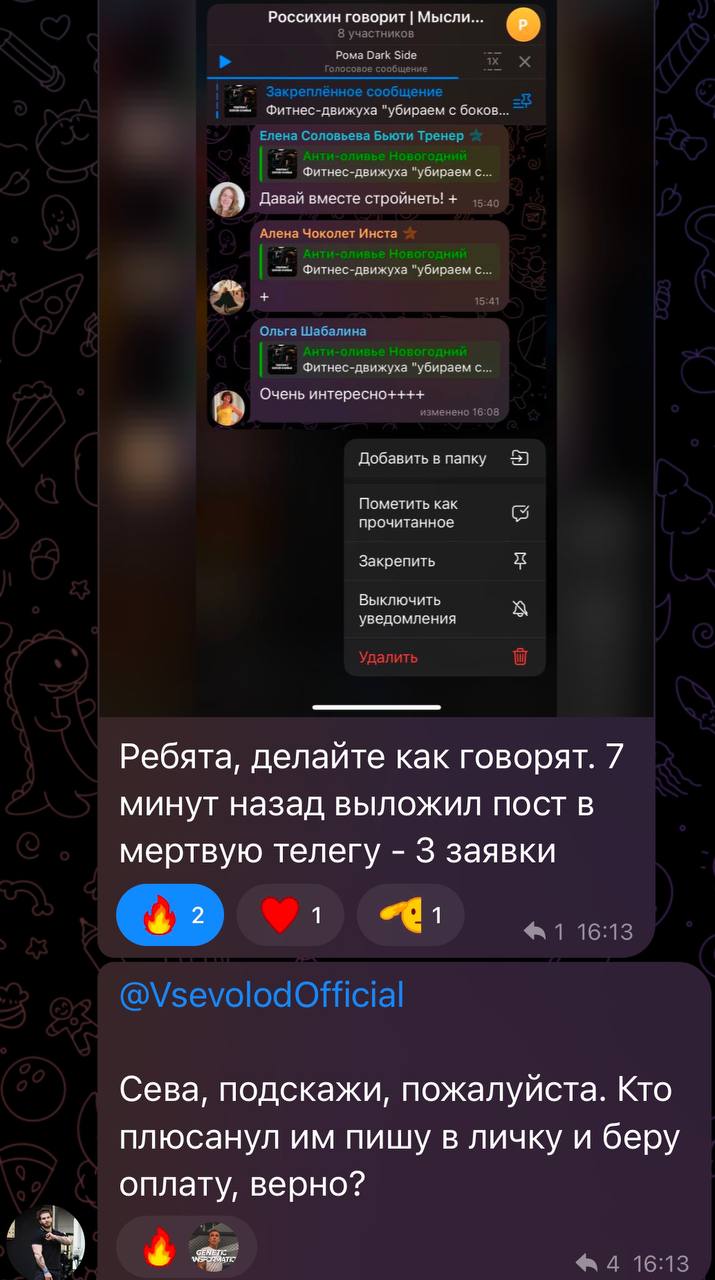The width and height of the screenshot is (715, 1280).
Task: Open the attached screenshot image in the message
Action: (x=375, y=360)
